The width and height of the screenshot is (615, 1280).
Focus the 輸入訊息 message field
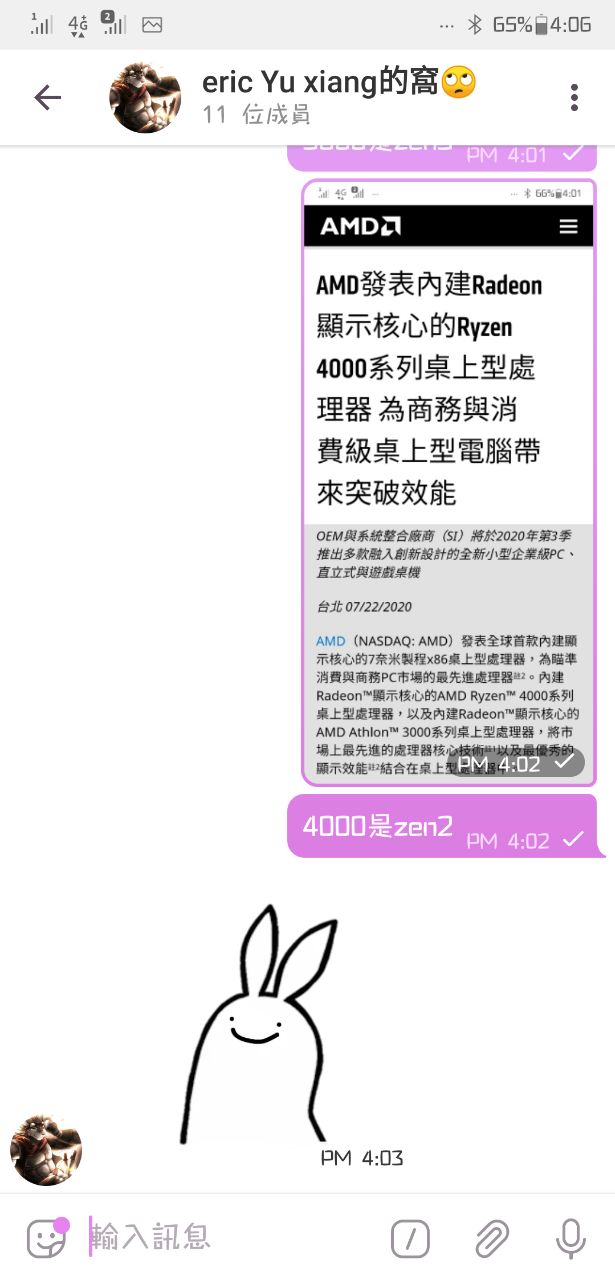pos(230,1238)
